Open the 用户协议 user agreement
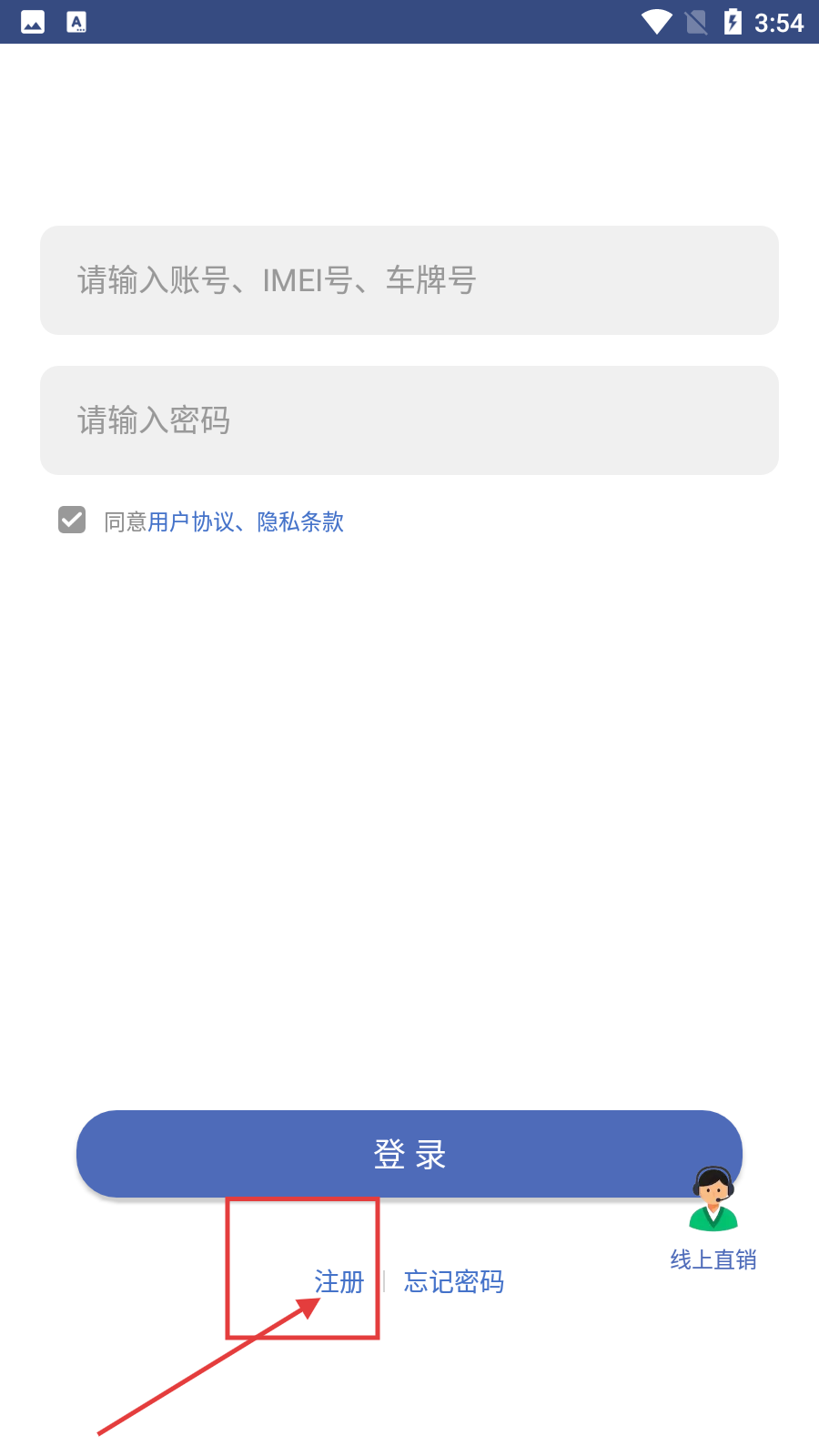This screenshot has width=819, height=1456. (x=194, y=521)
